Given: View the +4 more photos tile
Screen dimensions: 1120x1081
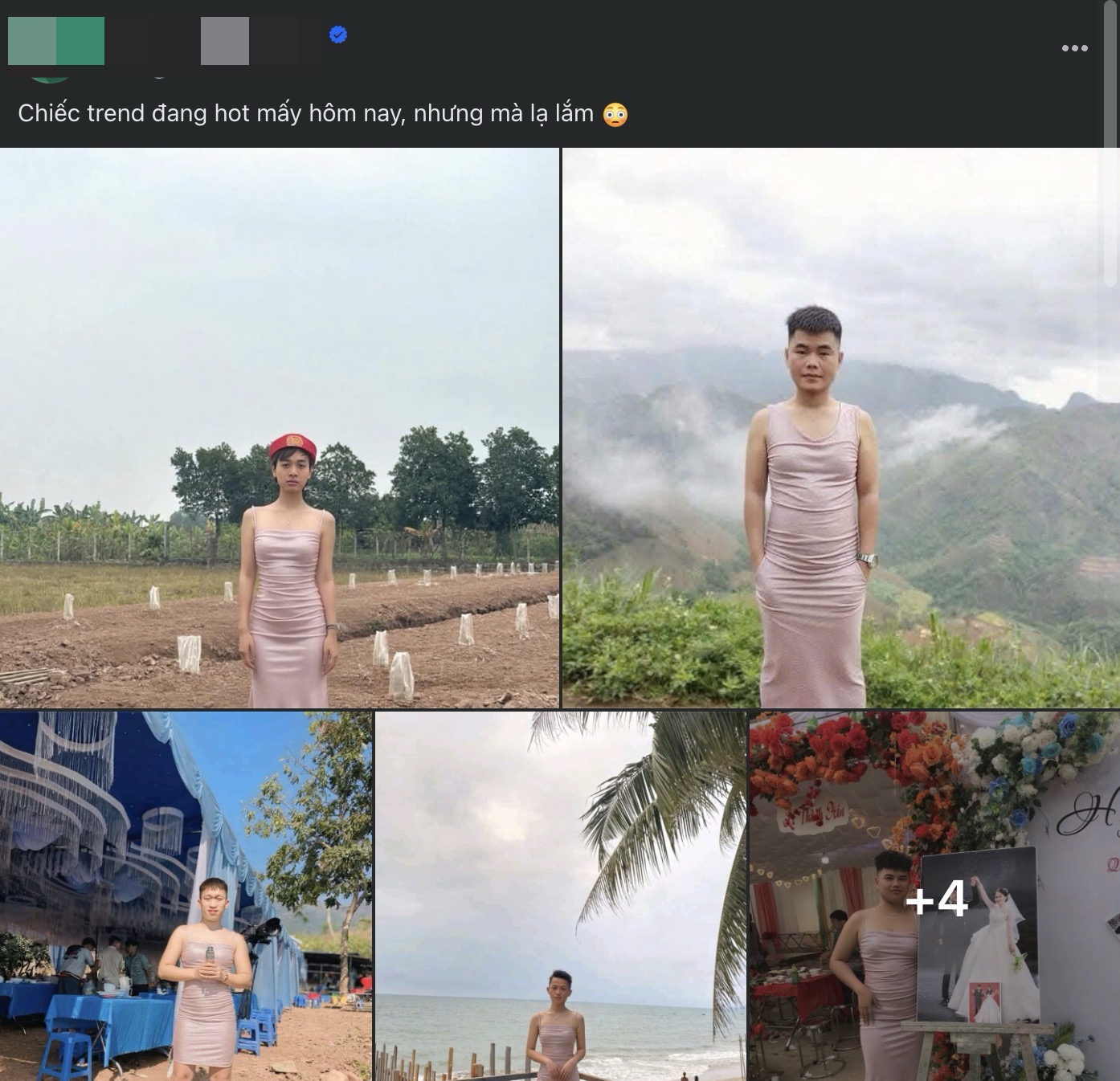Looking at the screenshot, I should [934, 896].
